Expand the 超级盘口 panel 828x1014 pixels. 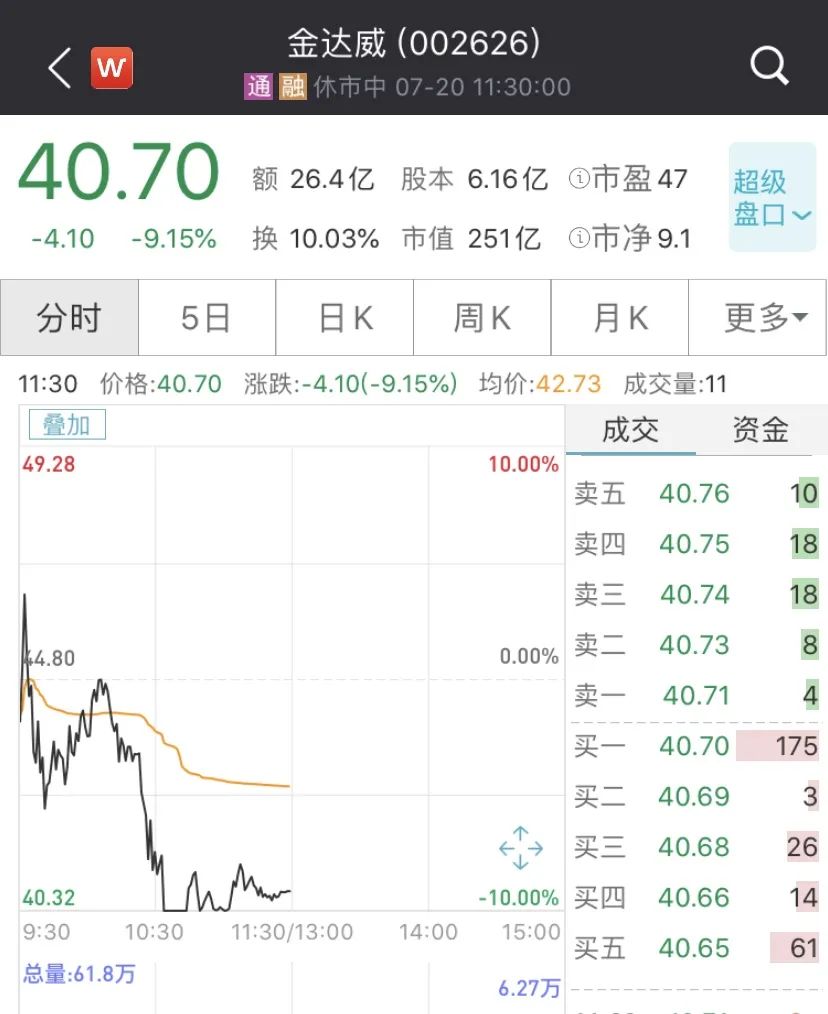(772, 198)
